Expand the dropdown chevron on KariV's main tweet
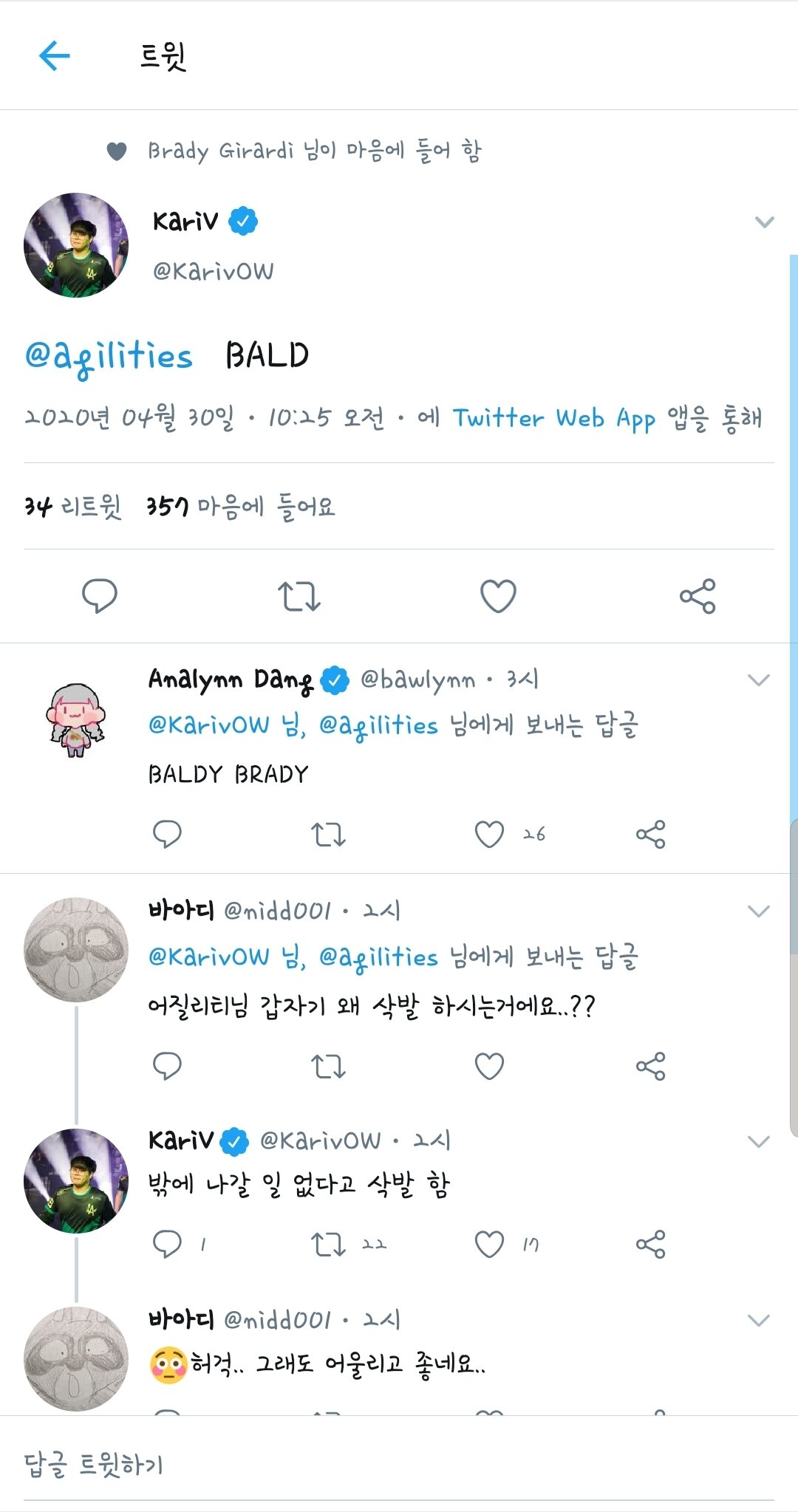 765,222
